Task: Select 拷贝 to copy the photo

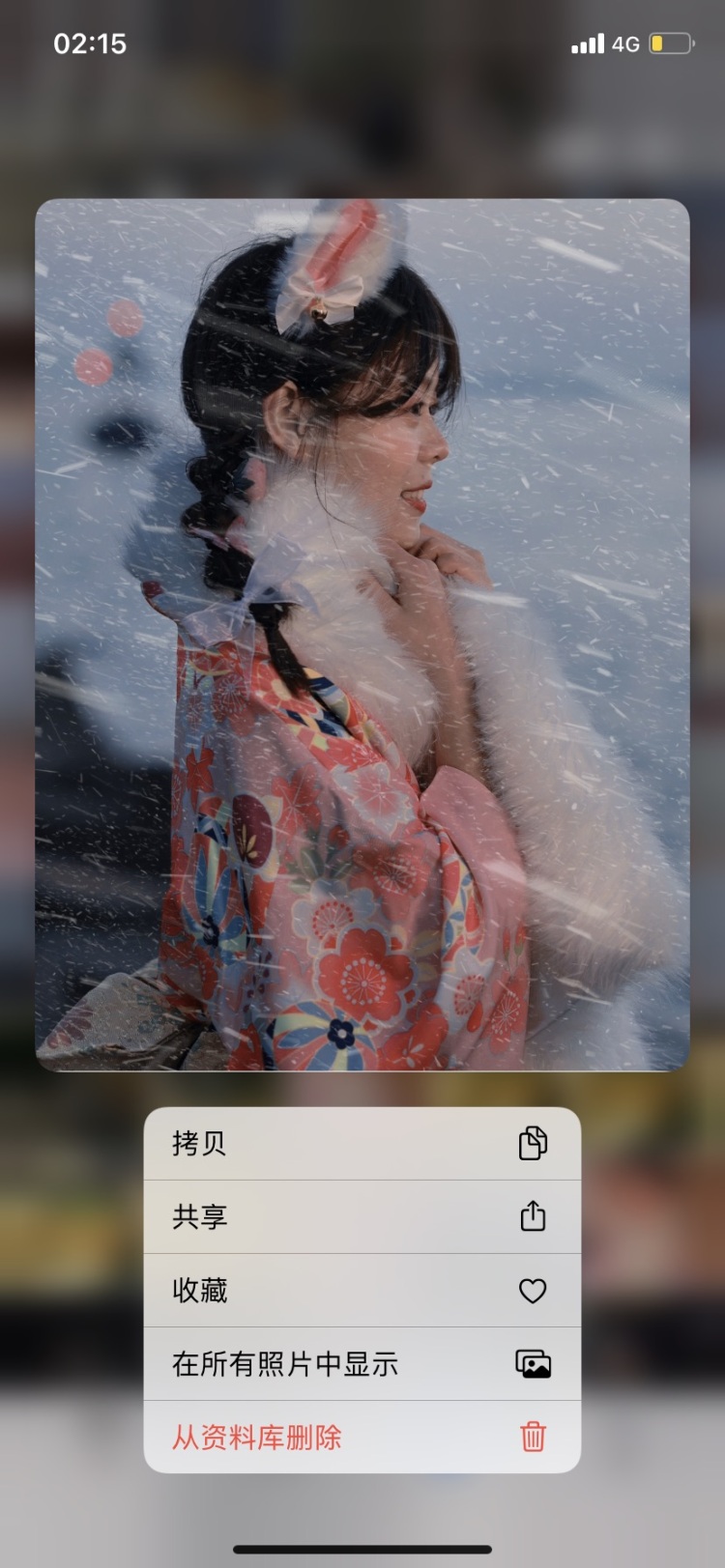Action: (362, 1144)
